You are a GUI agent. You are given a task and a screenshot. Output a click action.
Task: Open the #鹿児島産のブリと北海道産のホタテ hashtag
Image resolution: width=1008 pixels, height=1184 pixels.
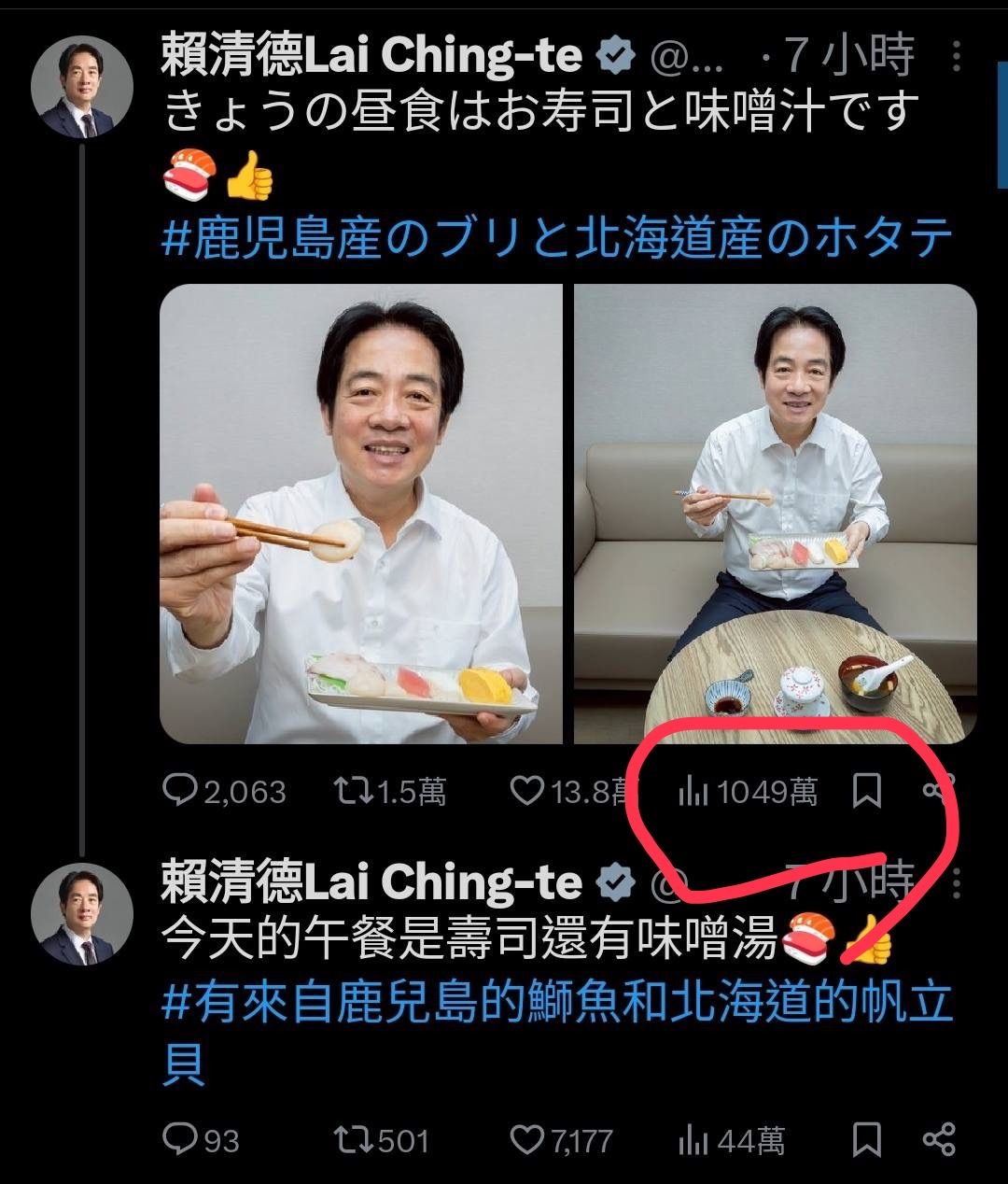click(x=557, y=239)
